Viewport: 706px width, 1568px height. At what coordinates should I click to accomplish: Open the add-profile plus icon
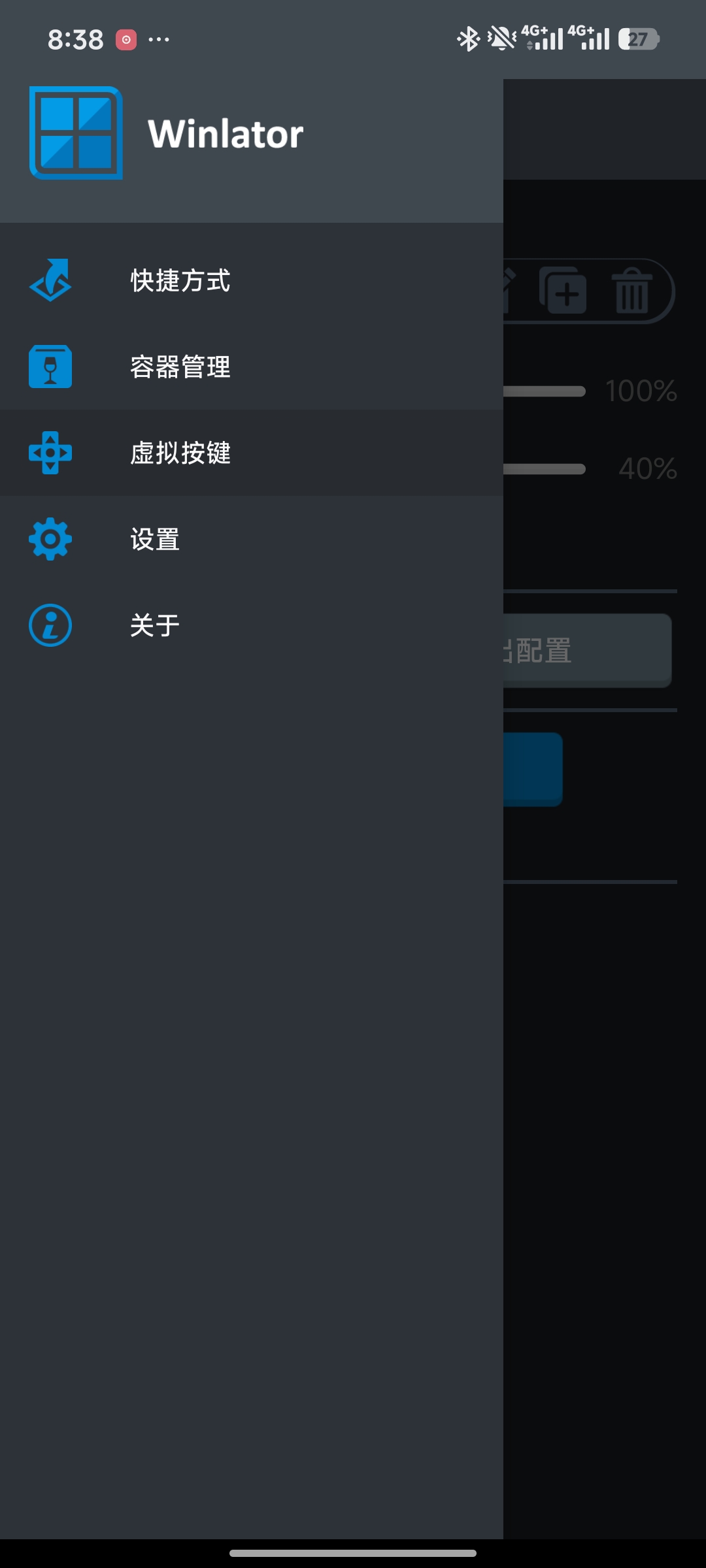coord(564,292)
